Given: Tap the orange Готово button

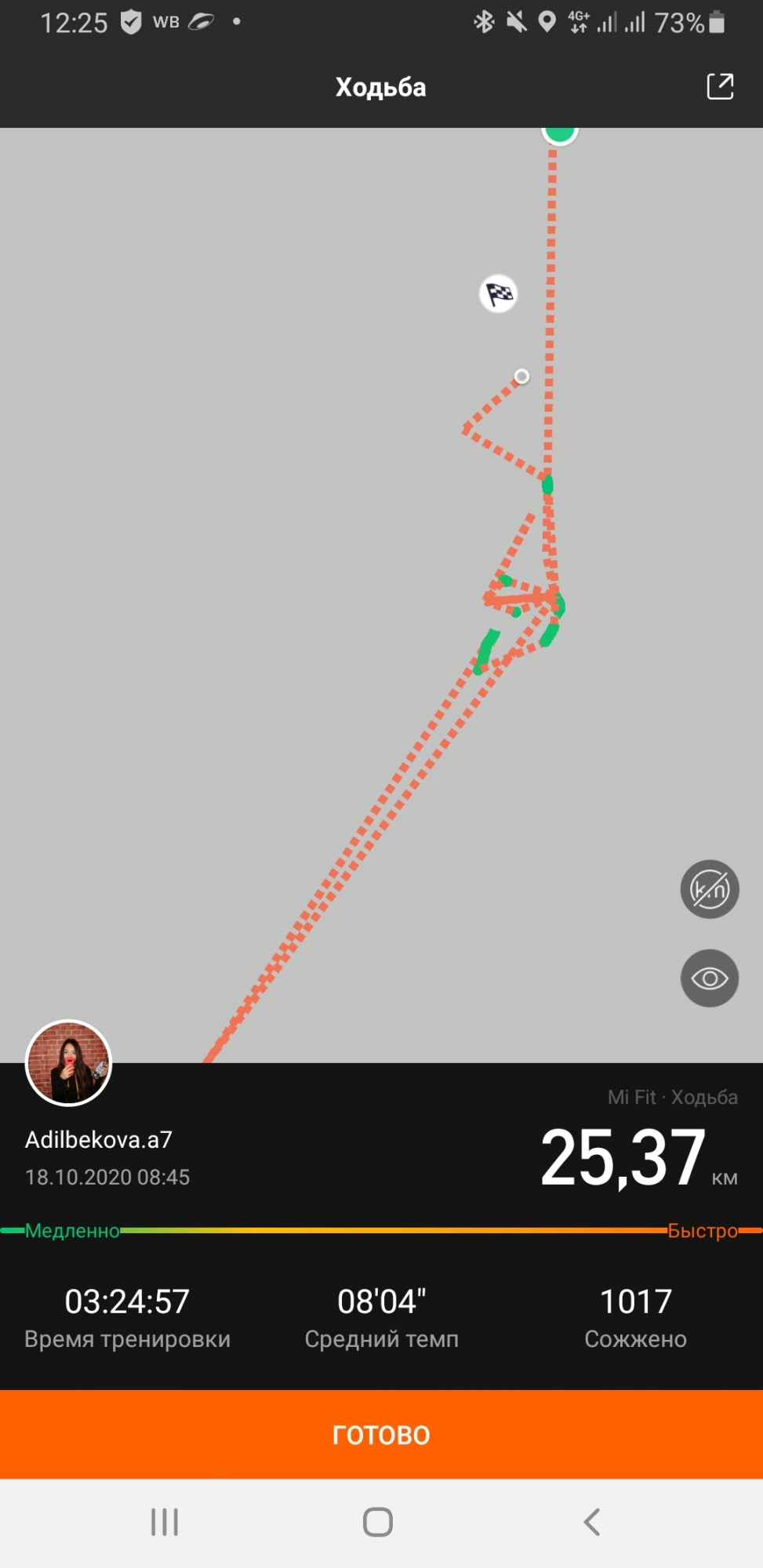Looking at the screenshot, I should tap(381, 1434).
